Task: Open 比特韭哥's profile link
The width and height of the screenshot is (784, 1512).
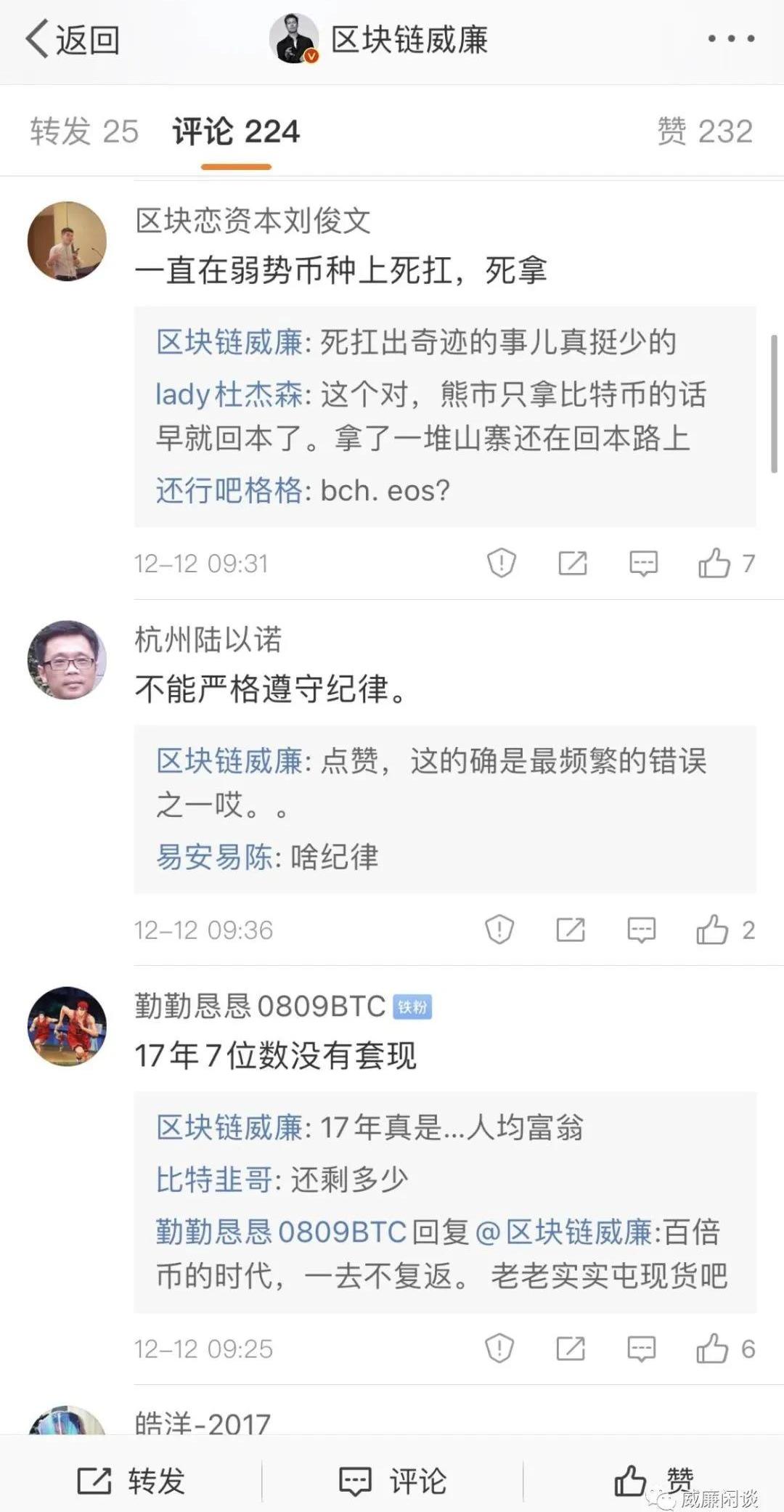Action: click(214, 1179)
